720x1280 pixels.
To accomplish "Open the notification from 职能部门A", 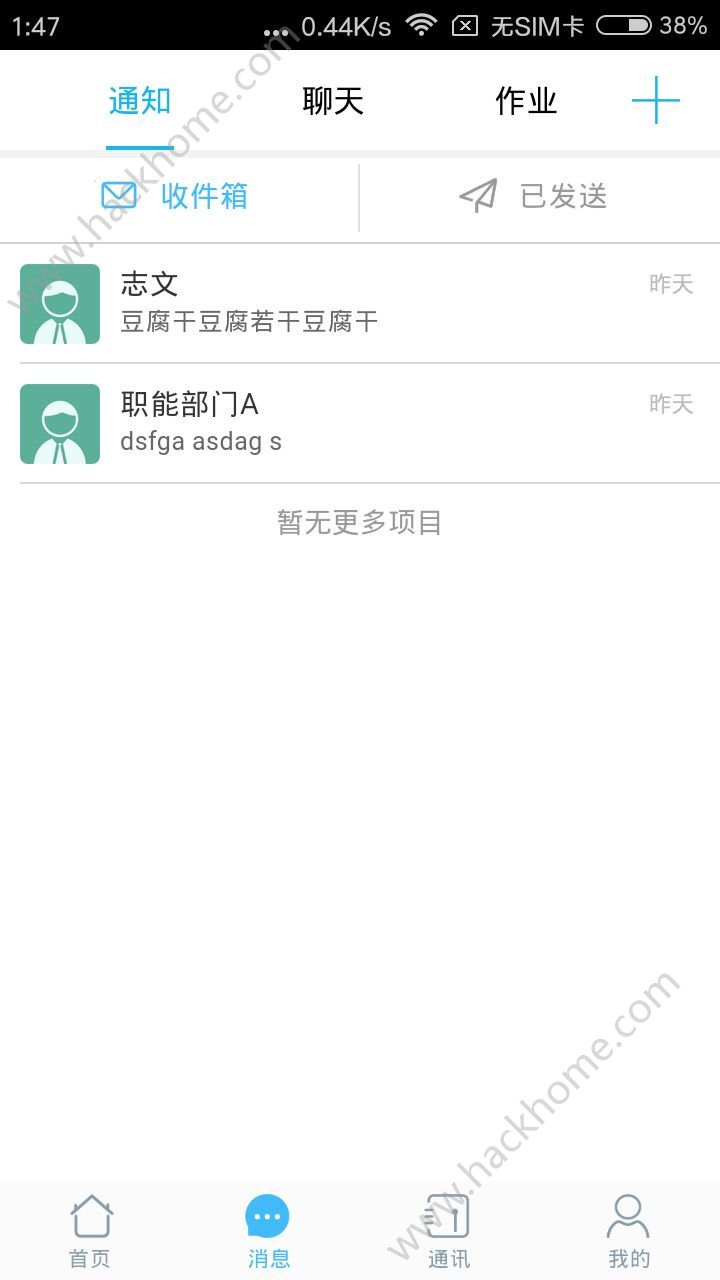I will (x=360, y=424).
